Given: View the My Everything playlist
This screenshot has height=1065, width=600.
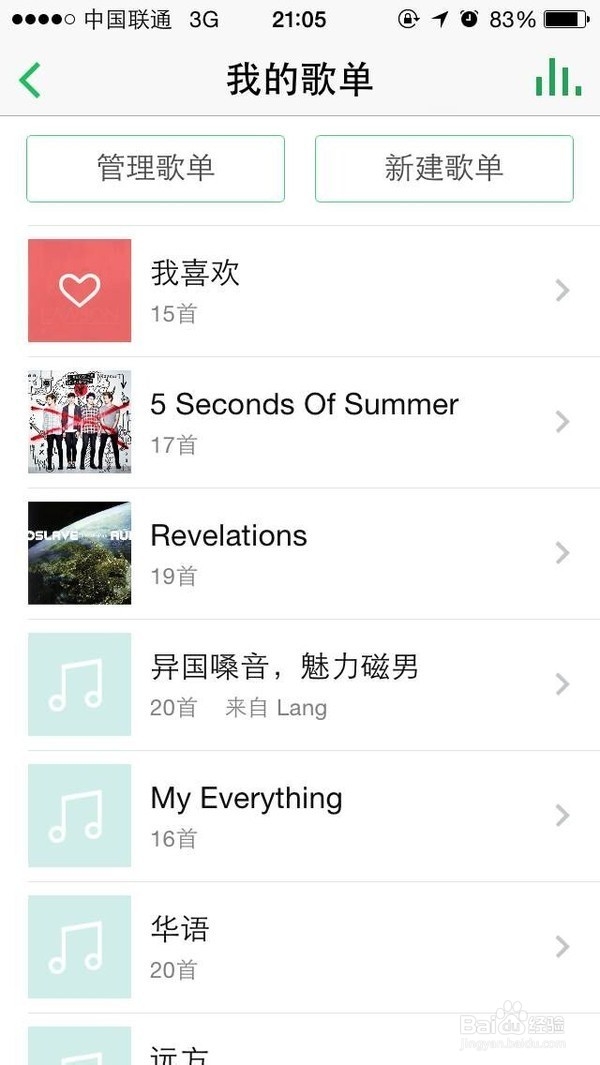Looking at the screenshot, I should pyautogui.click(x=300, y=815).
